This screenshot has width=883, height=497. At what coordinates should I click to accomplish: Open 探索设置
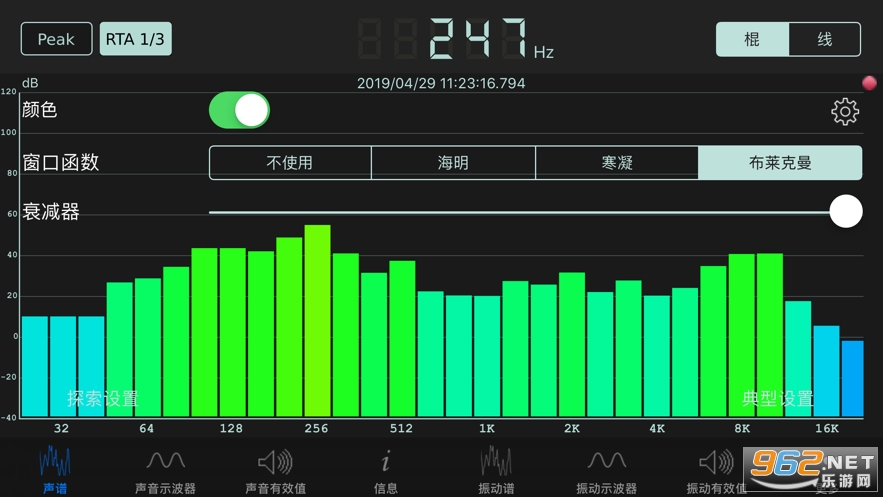click(102, 399)
